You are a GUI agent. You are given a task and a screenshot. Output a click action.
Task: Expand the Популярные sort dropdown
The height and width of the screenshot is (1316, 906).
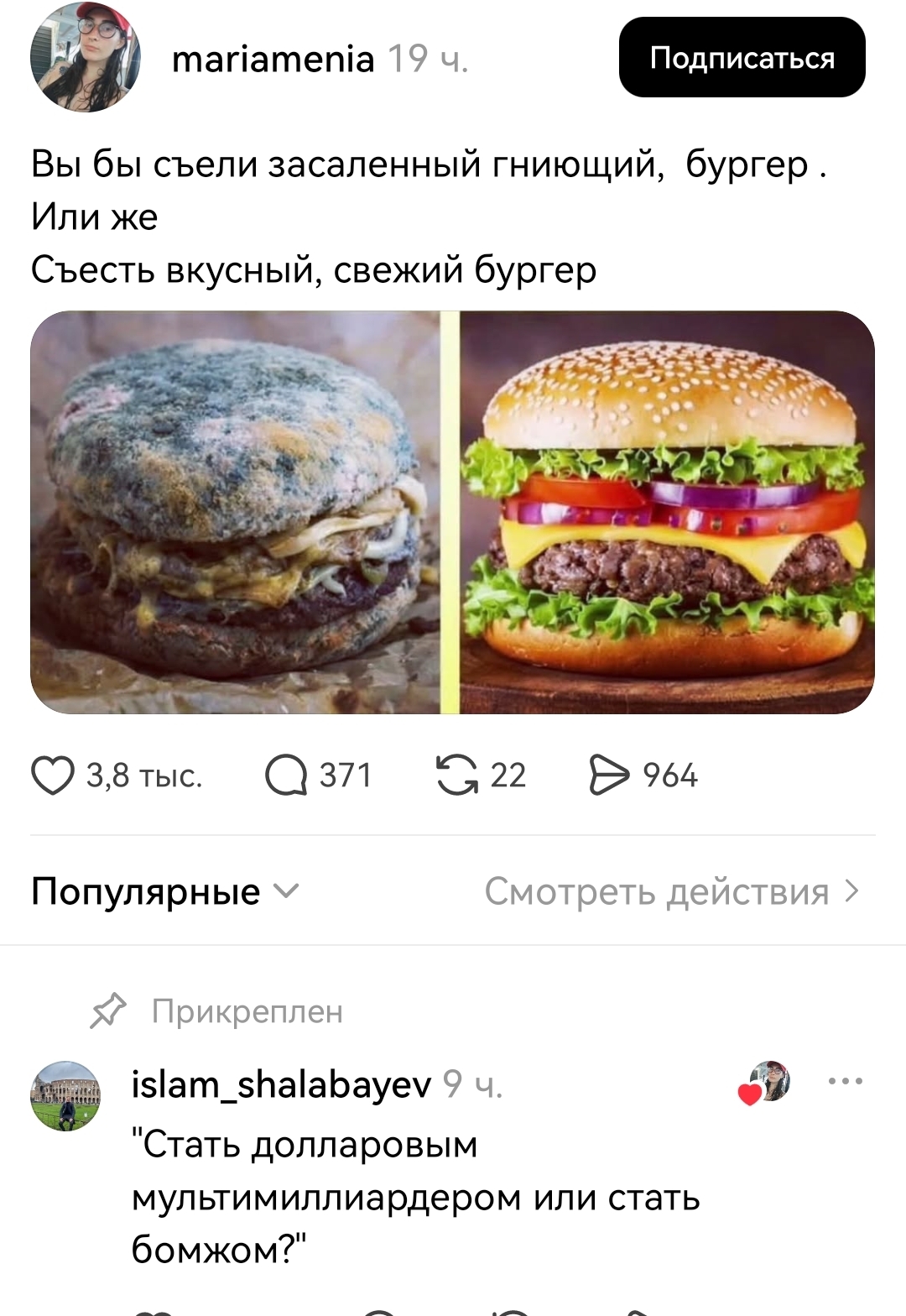165,891
